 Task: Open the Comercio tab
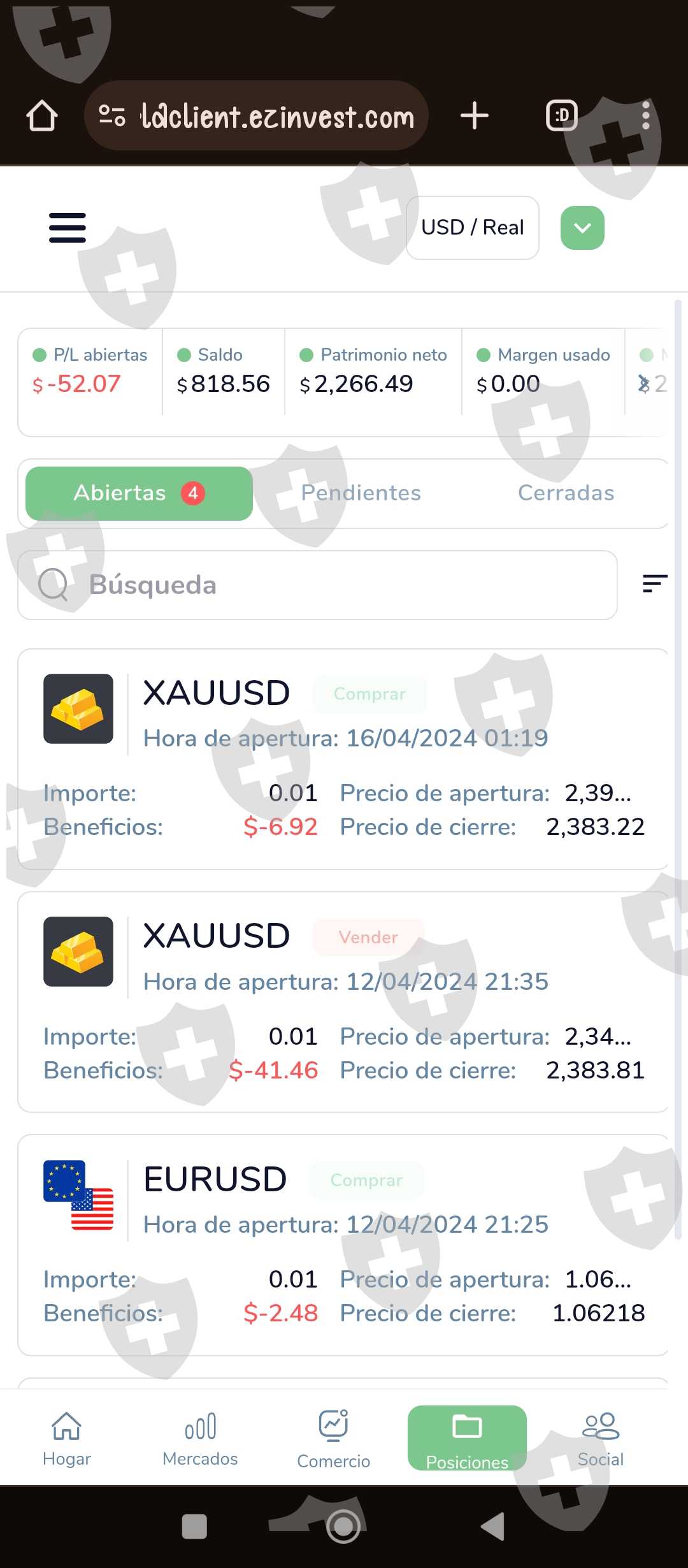point(333,1438)
